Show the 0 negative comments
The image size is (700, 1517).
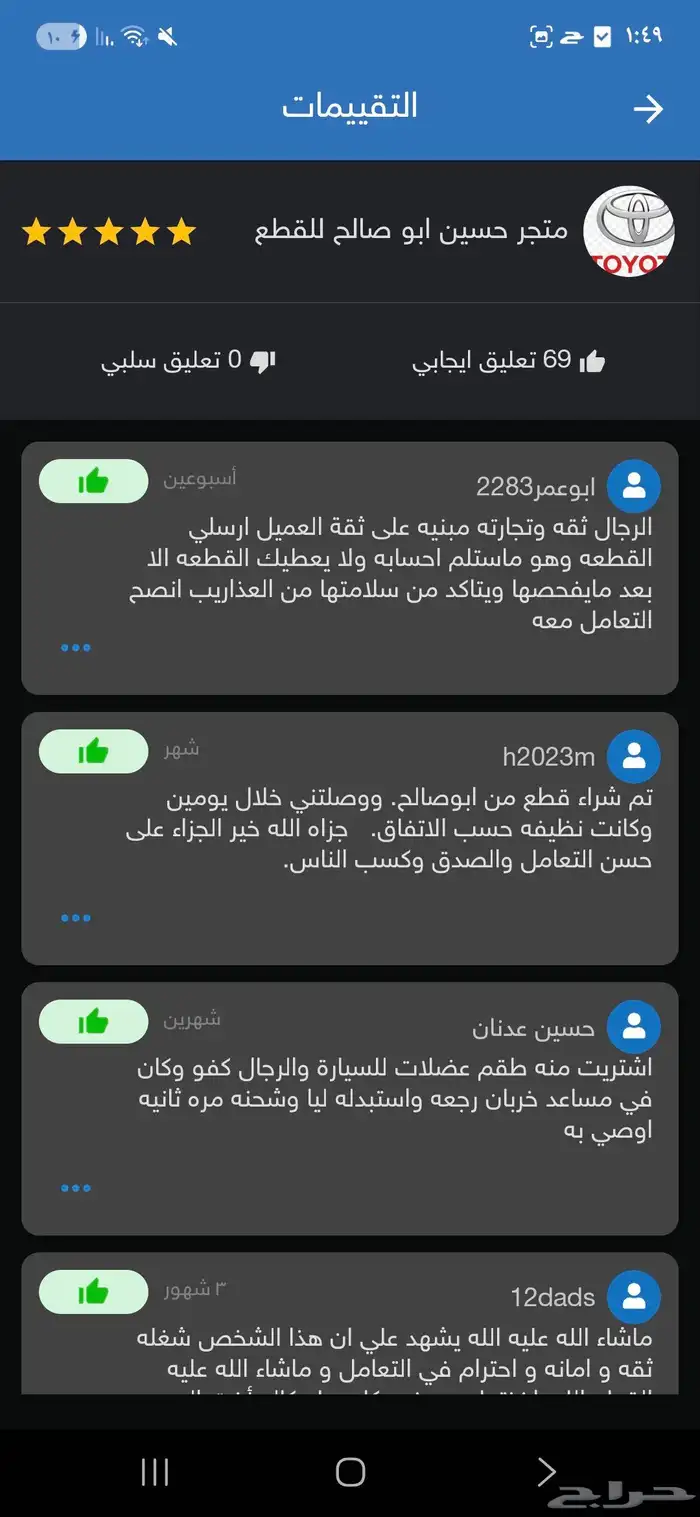coord(188,361)
